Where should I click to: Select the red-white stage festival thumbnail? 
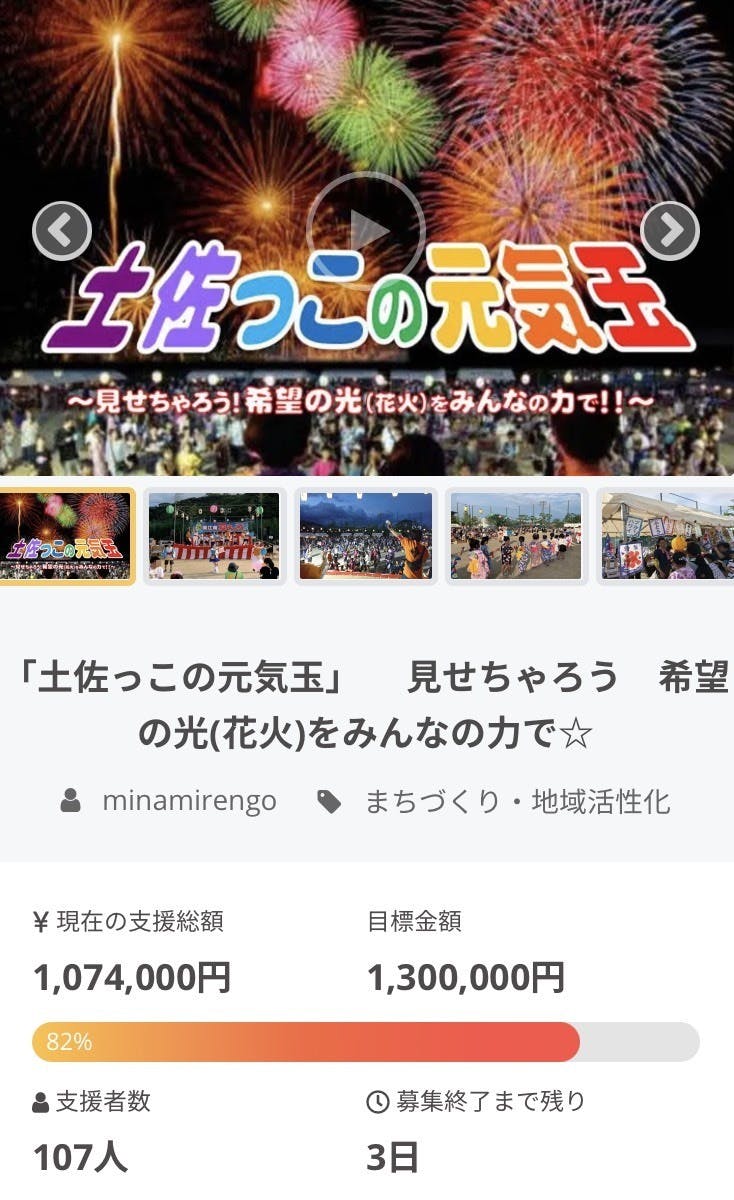214,536
